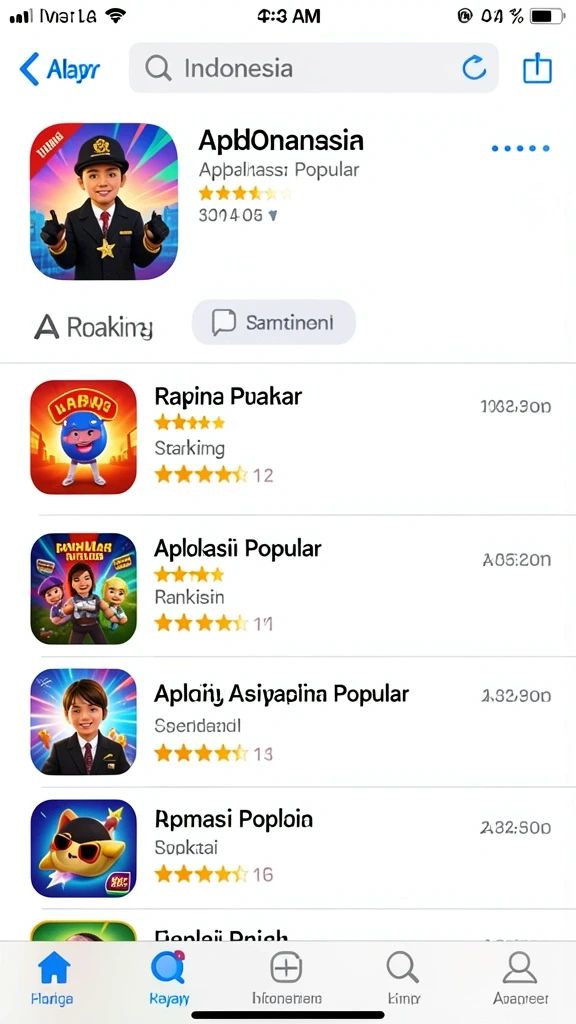Open the plus-icon tab in bottom bar
The image size is (576, 1024).
[287, 977]
